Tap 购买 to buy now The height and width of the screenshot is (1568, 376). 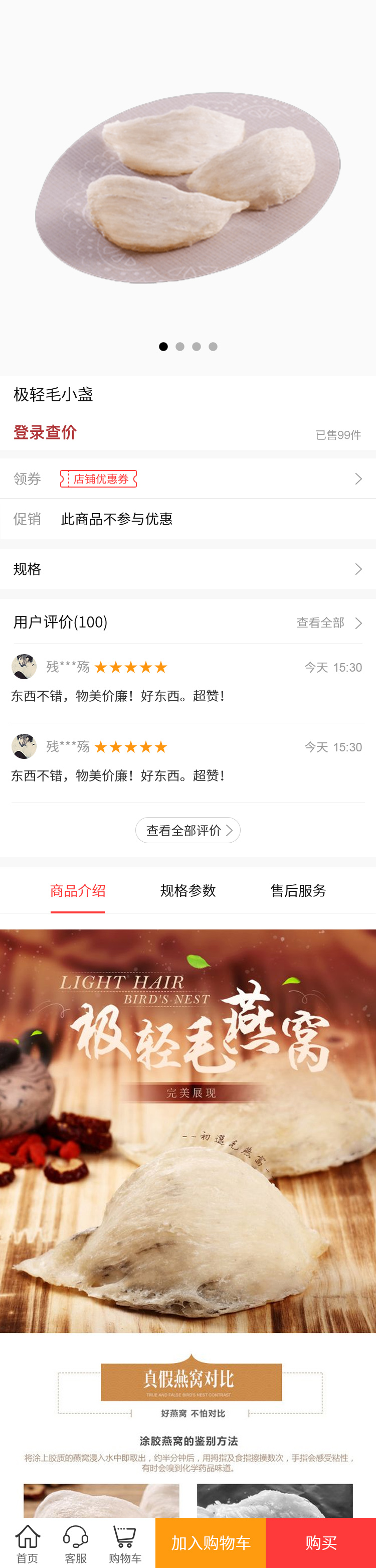coord(321,1543)
